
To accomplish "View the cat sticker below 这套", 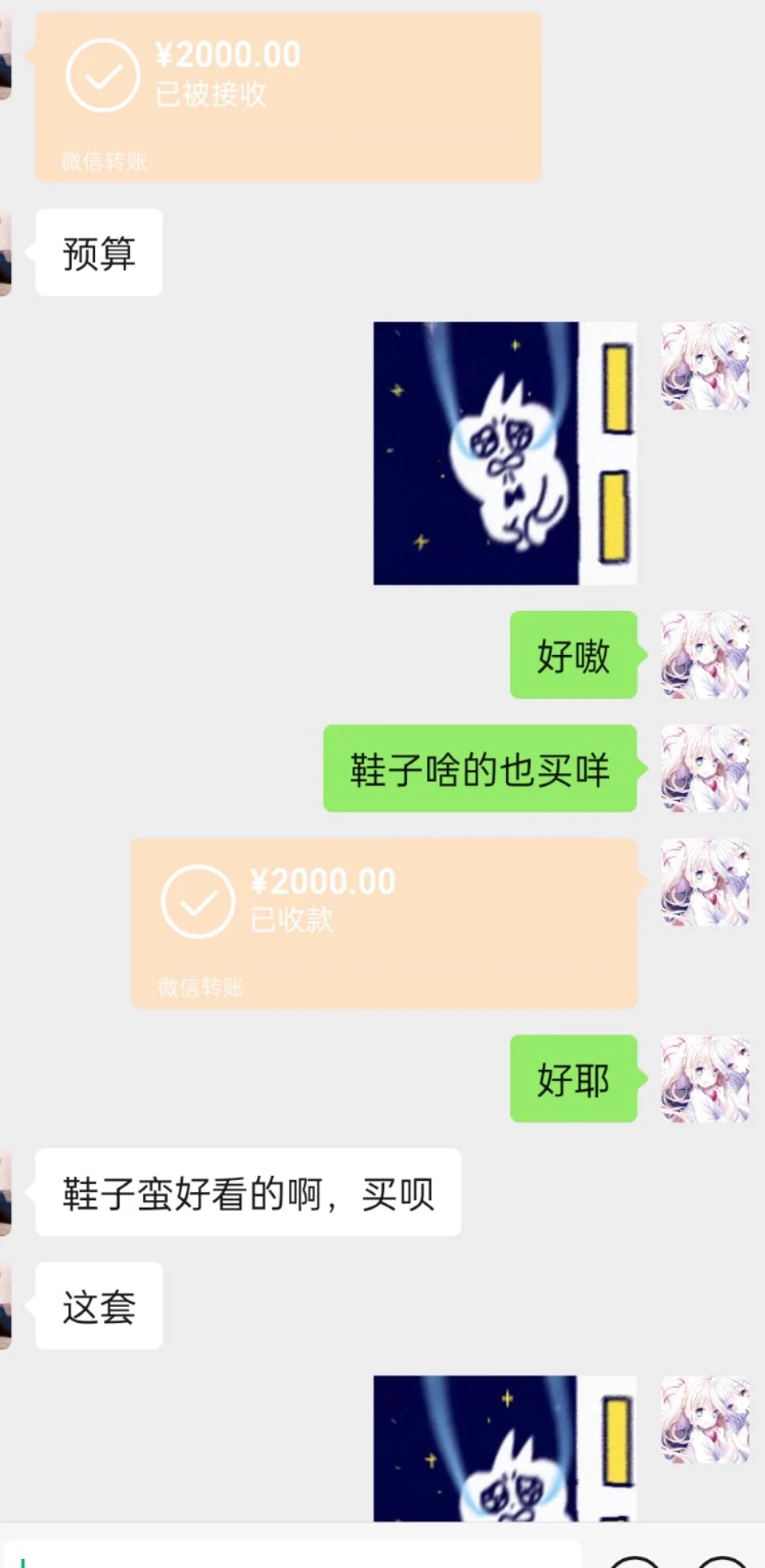I will click(504, 1447).
